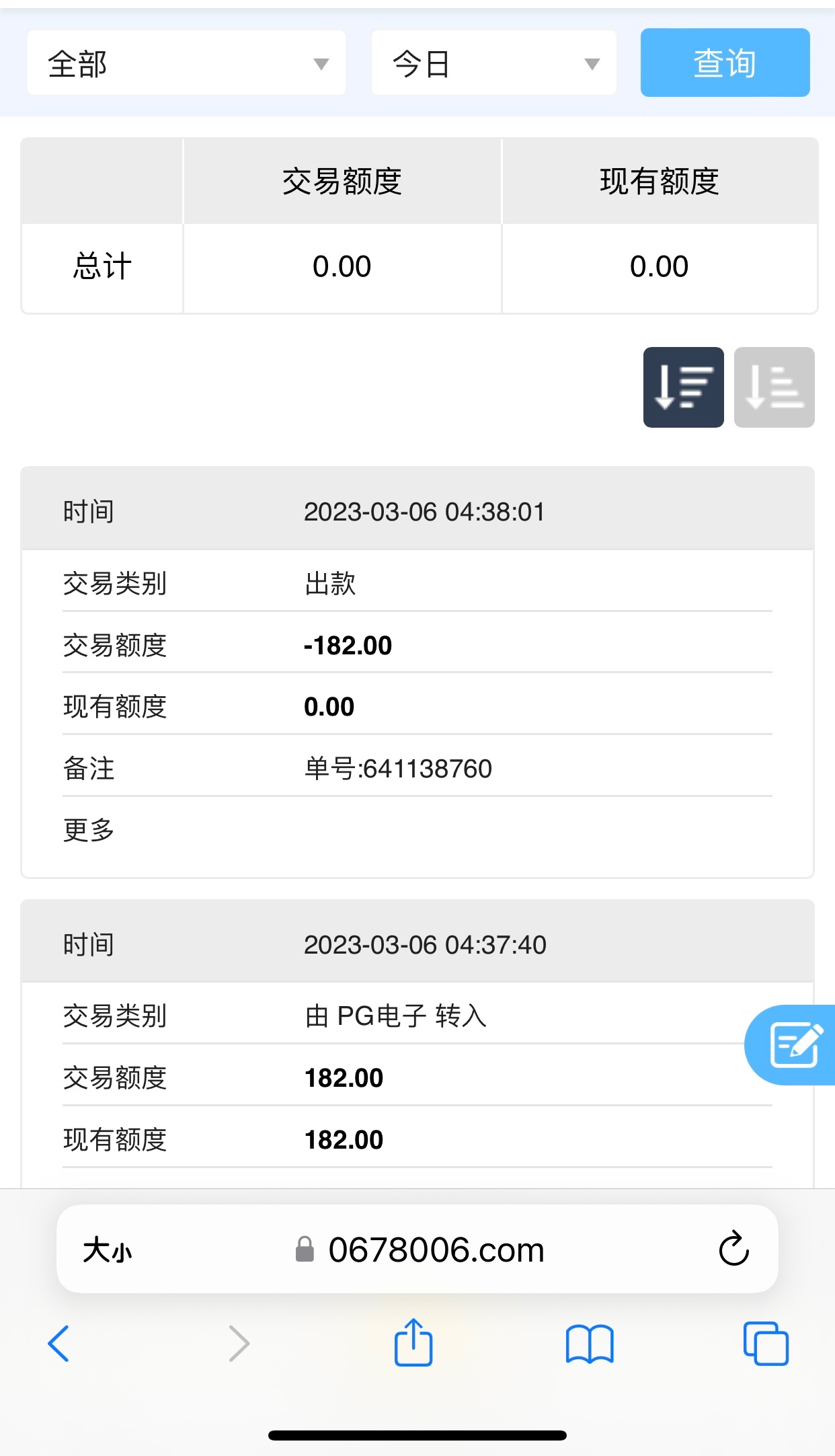Reload the page
This screenshot has height=1456, width=835.
point(733,1250)
